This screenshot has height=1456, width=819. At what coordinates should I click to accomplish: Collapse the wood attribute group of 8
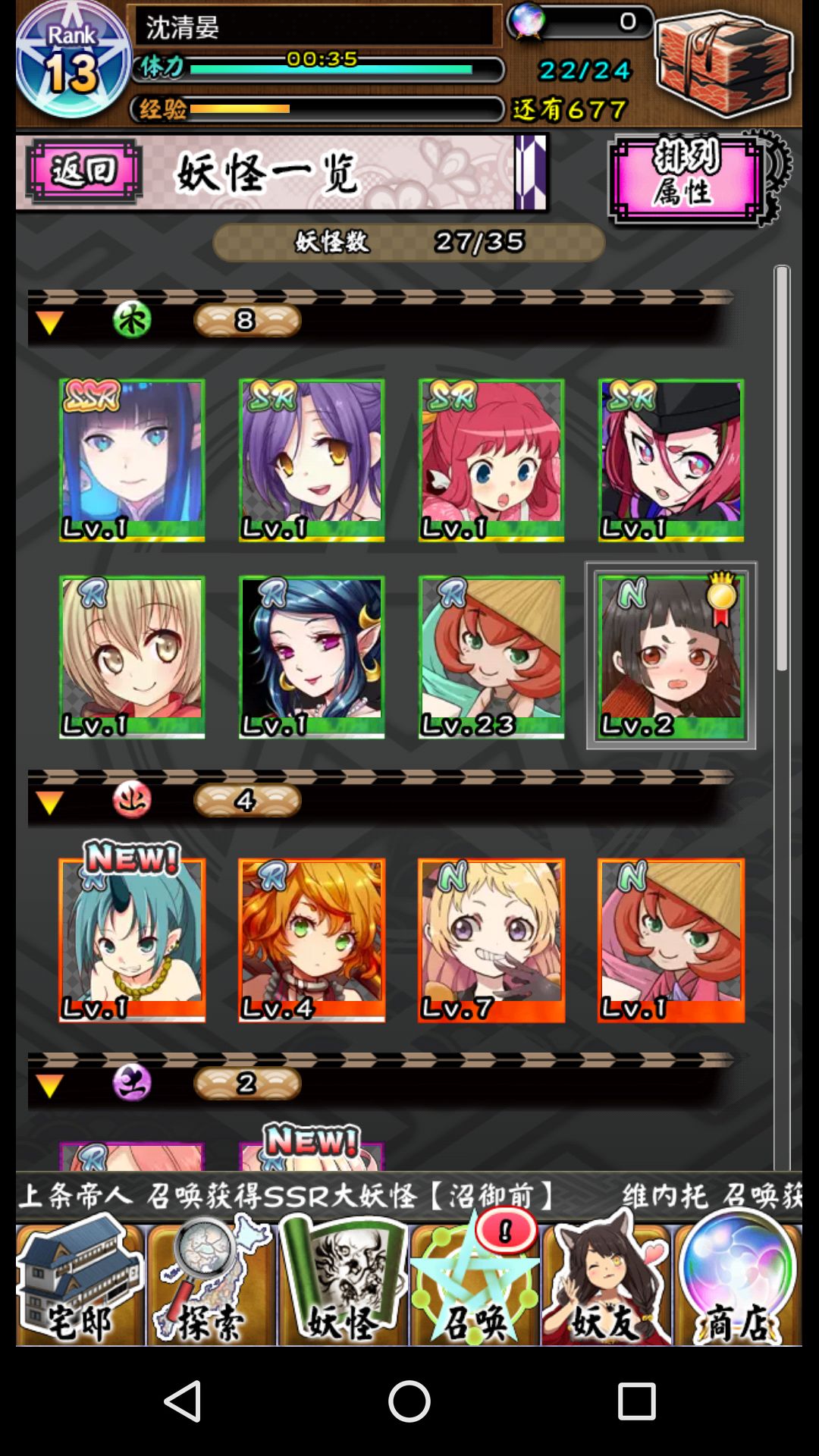pyautogui.click(x=50, y=323)
